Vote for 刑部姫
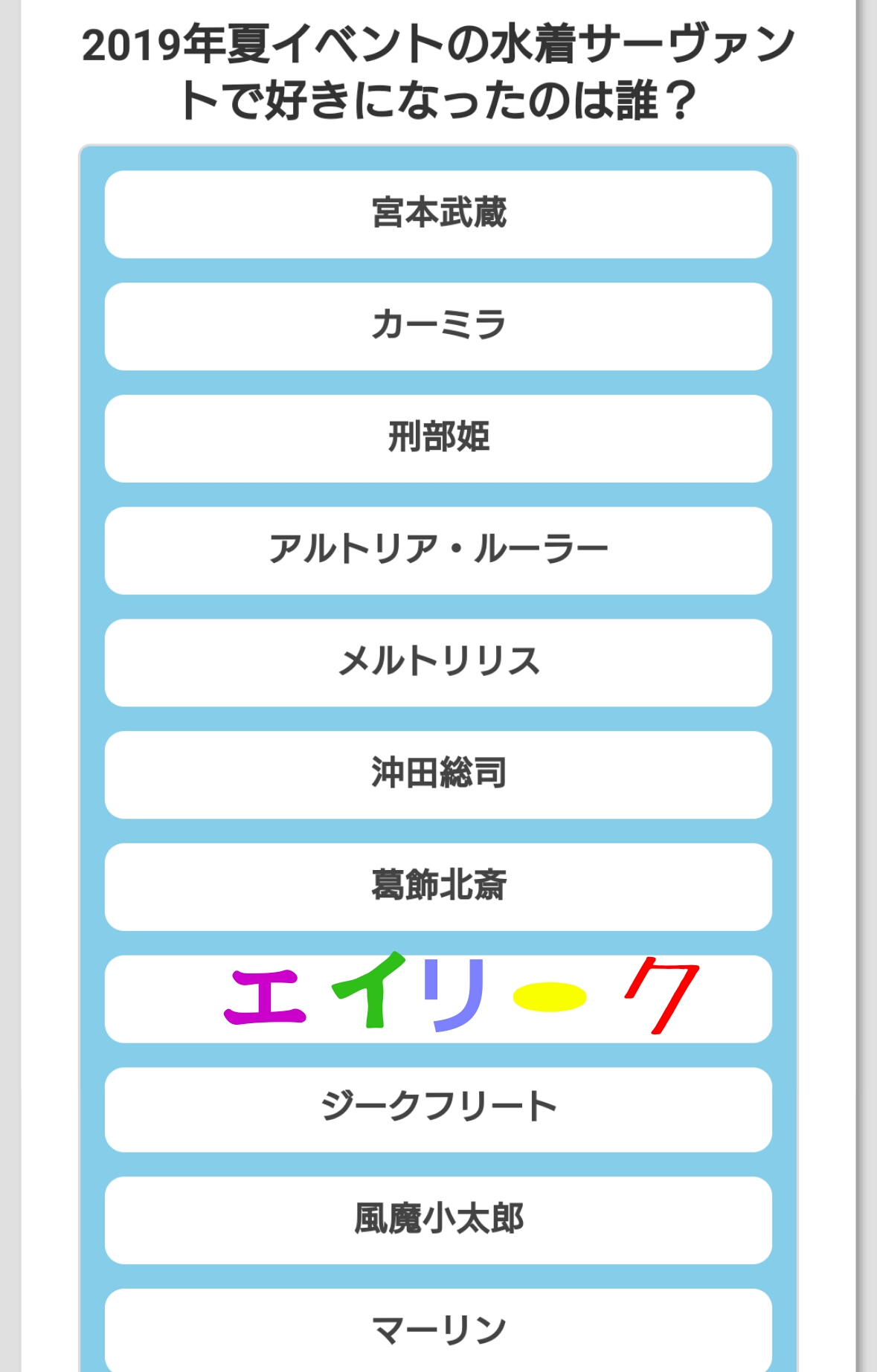Image resolution: width=877 pixels, height=1372 pixels. (438, 438)
